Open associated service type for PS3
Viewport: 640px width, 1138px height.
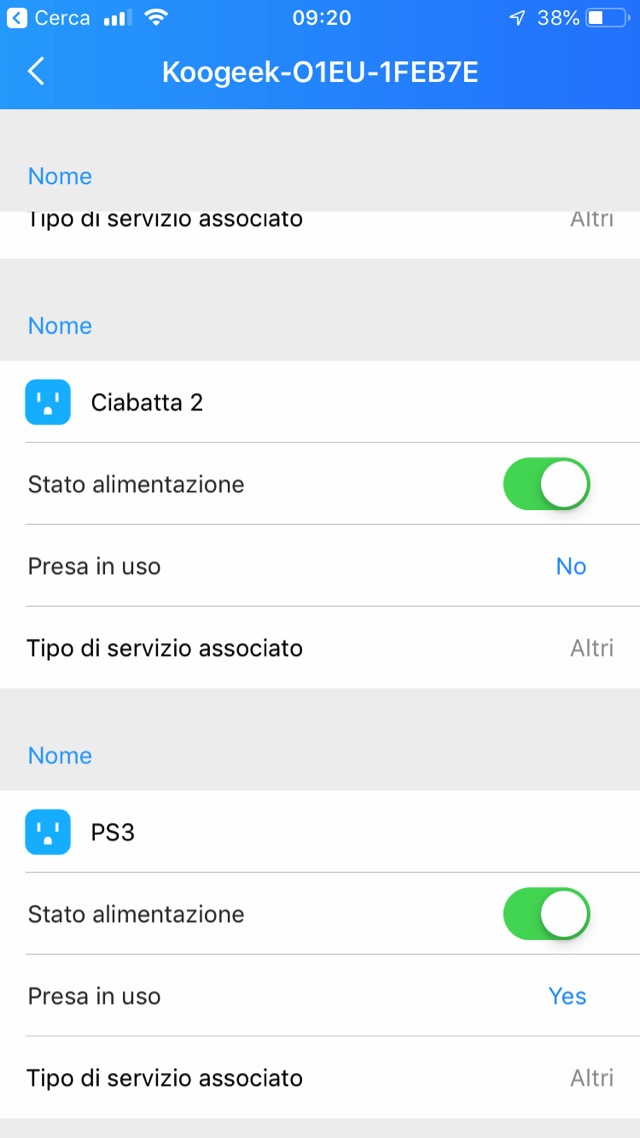coord(320,1078)
